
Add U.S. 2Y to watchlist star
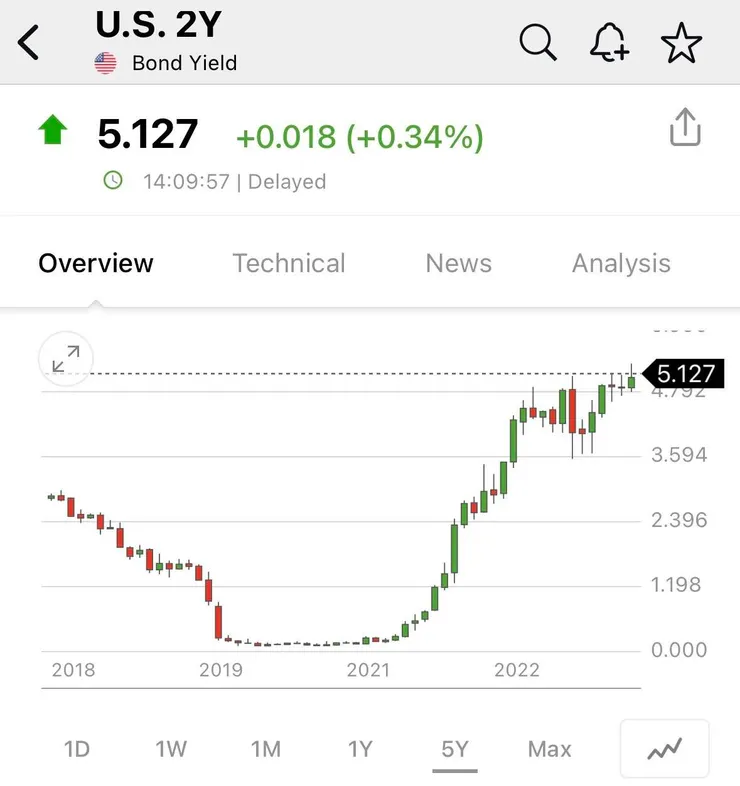(682, 43)
